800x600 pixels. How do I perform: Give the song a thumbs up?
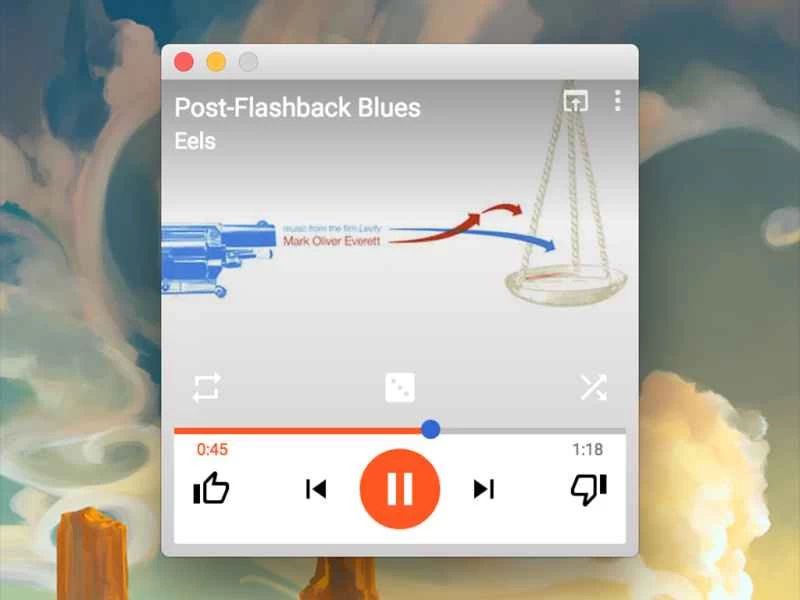point(211,489)
